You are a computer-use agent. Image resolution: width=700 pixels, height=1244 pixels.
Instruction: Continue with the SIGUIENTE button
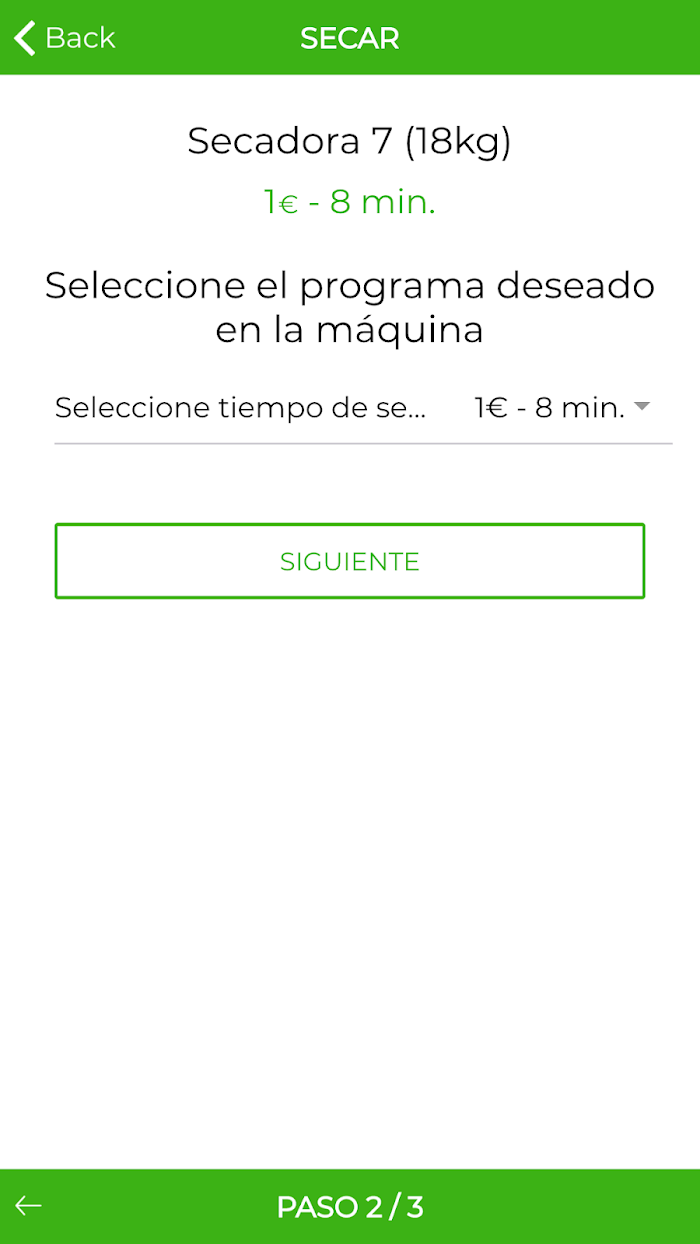[x=349, y=561]
